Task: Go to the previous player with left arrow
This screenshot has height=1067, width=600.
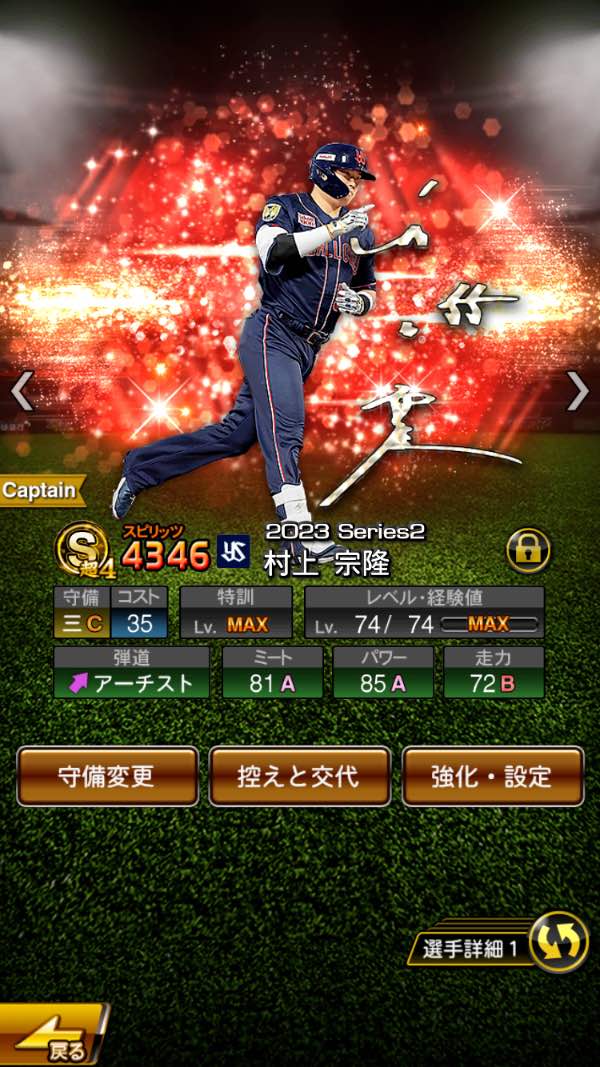Action: coord(22,391)
